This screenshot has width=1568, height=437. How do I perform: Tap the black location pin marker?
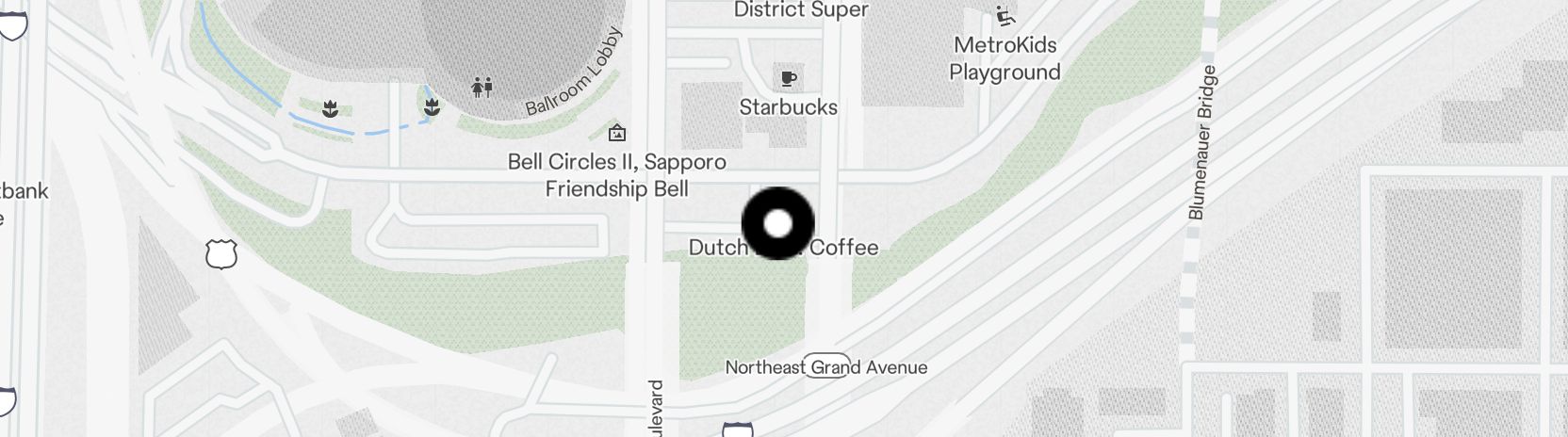[x=778, y=223]
